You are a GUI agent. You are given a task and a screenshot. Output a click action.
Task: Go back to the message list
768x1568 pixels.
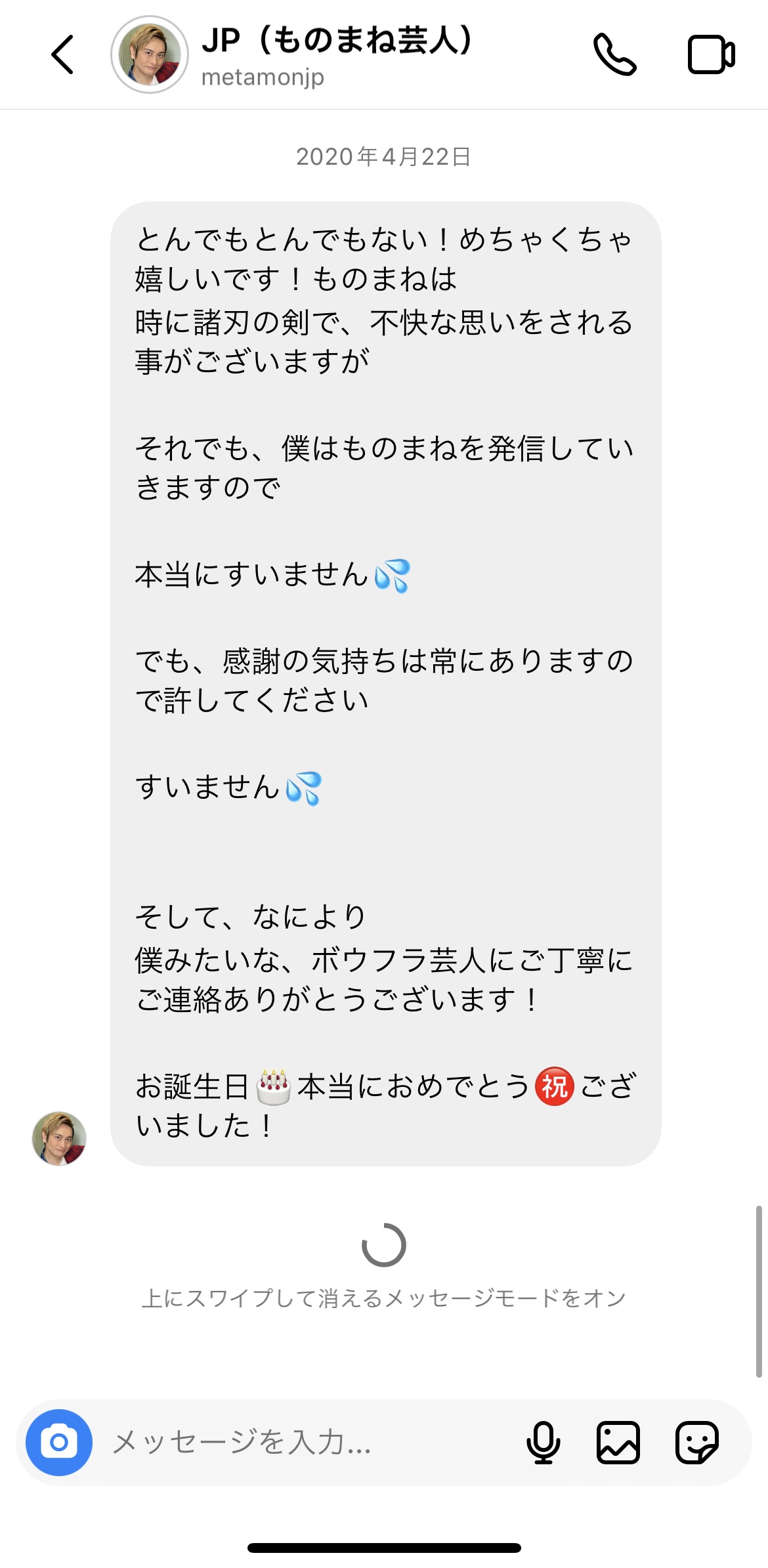click(62, 54)
